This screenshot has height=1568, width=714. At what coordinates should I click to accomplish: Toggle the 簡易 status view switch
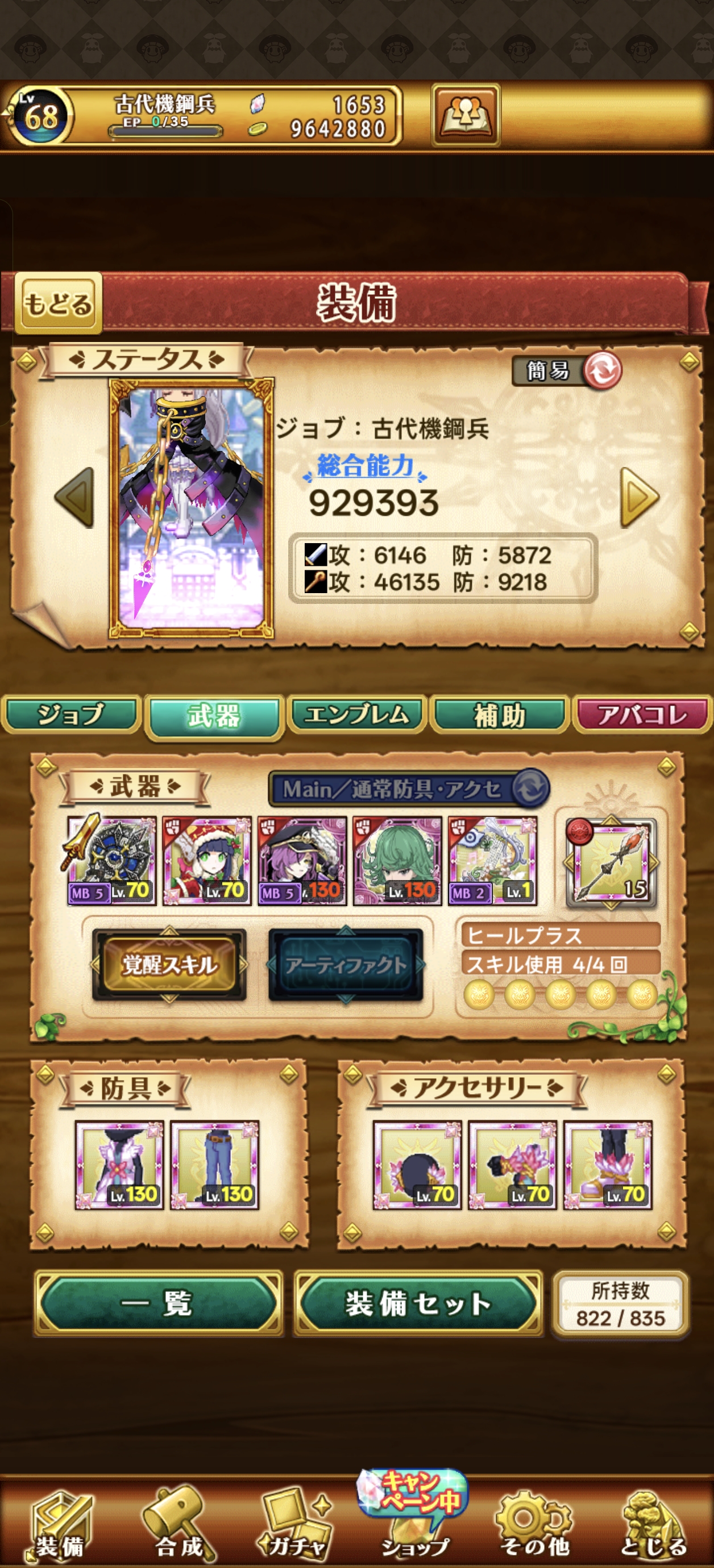(x=567, y=370)
